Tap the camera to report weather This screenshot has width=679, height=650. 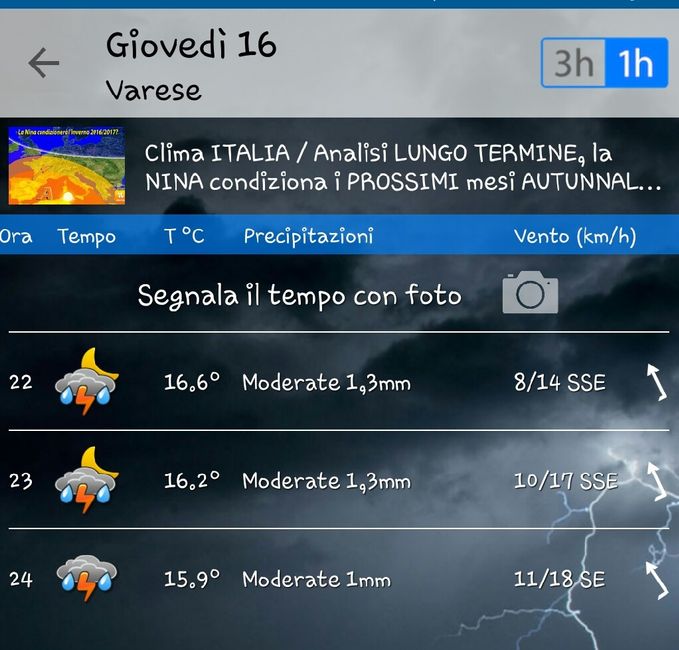pos(529,293)
